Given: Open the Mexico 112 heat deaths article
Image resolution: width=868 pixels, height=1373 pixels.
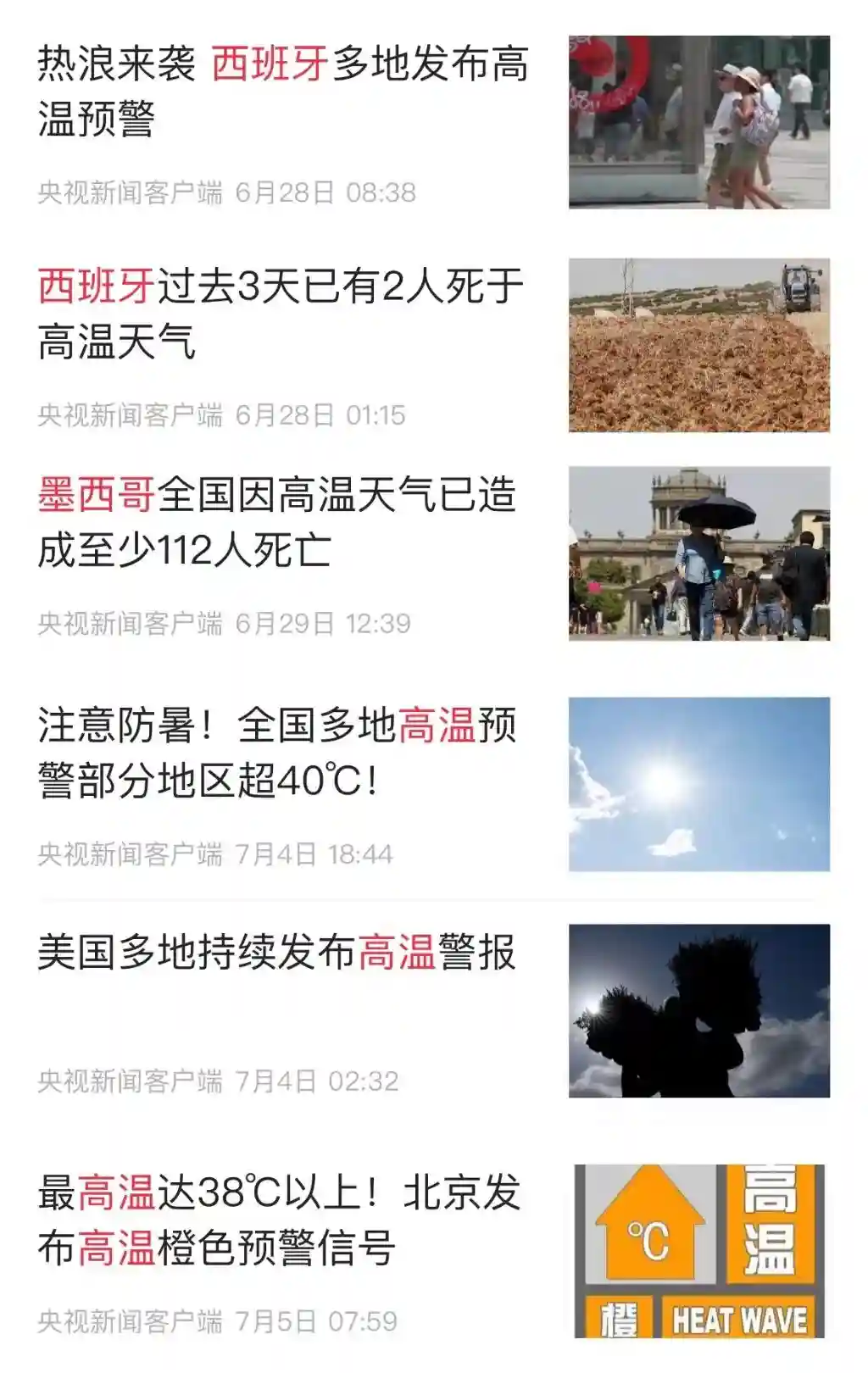Looking at the screenshot, I should pos(278,522).
